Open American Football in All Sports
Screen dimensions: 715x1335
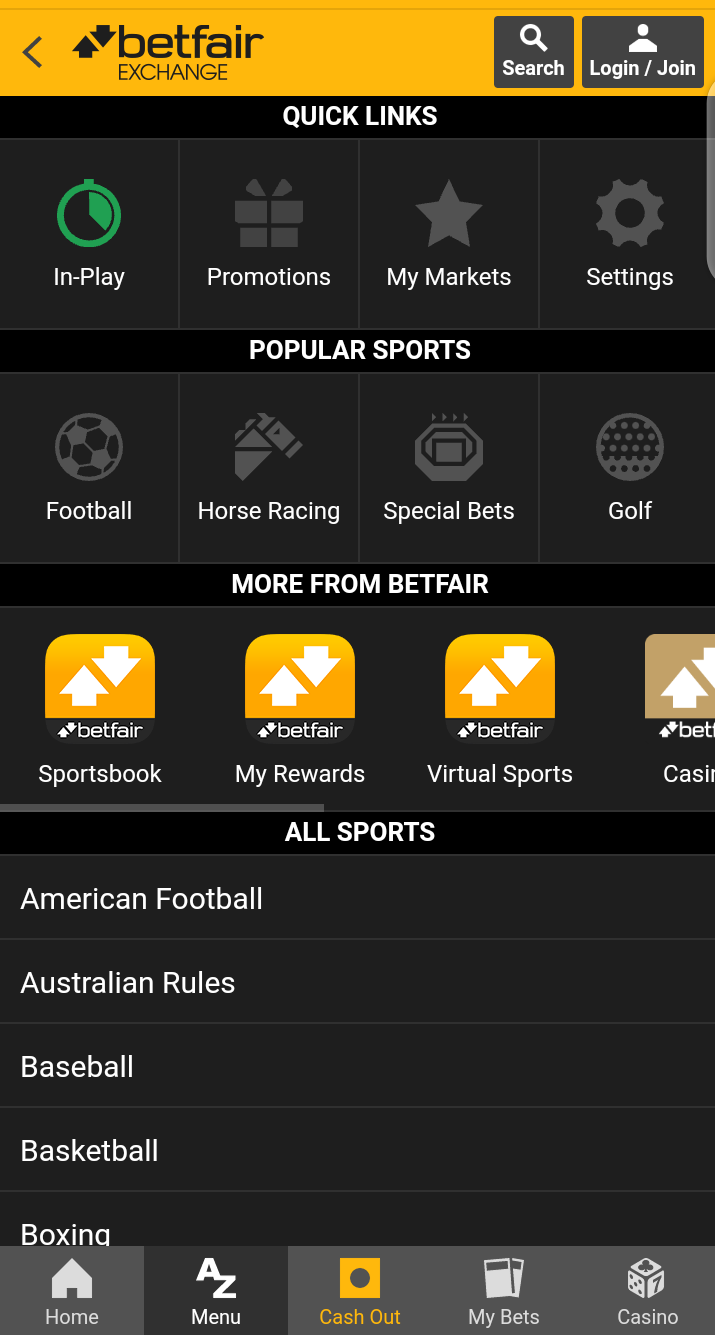pos(357,898)
